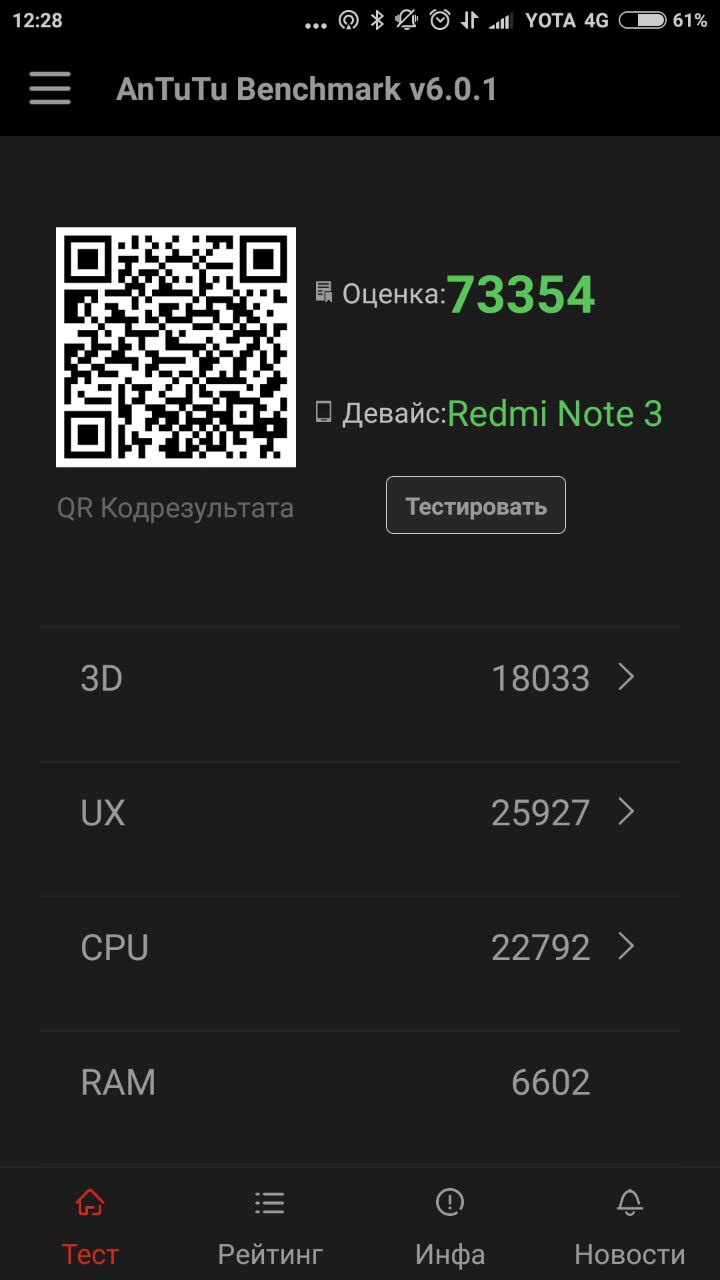
Task: Go to the Инфа tab
Action: pyautogui.click(x=450, y=1226)
